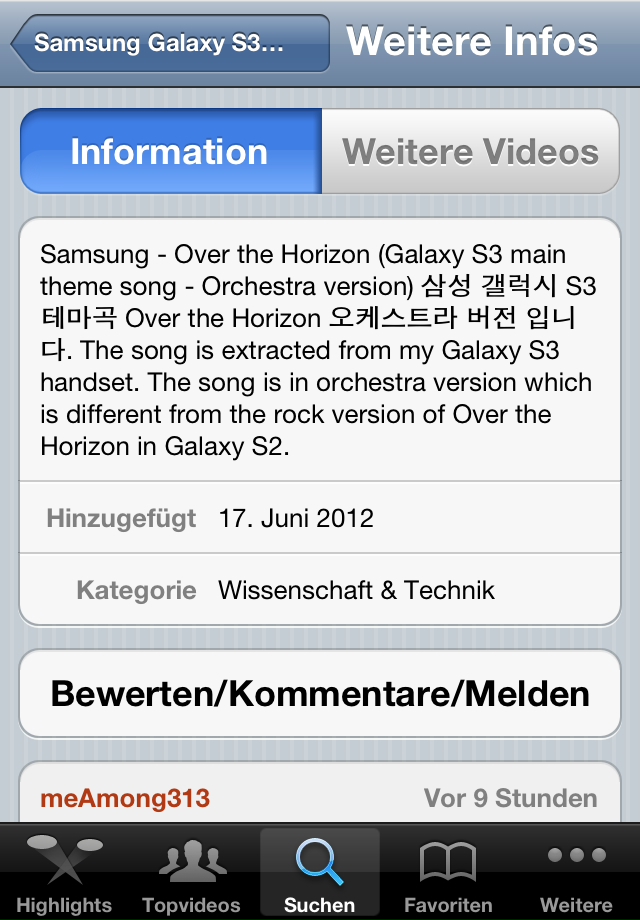
Task: Switch to the Topvideos tab
Action: (192, 872)
